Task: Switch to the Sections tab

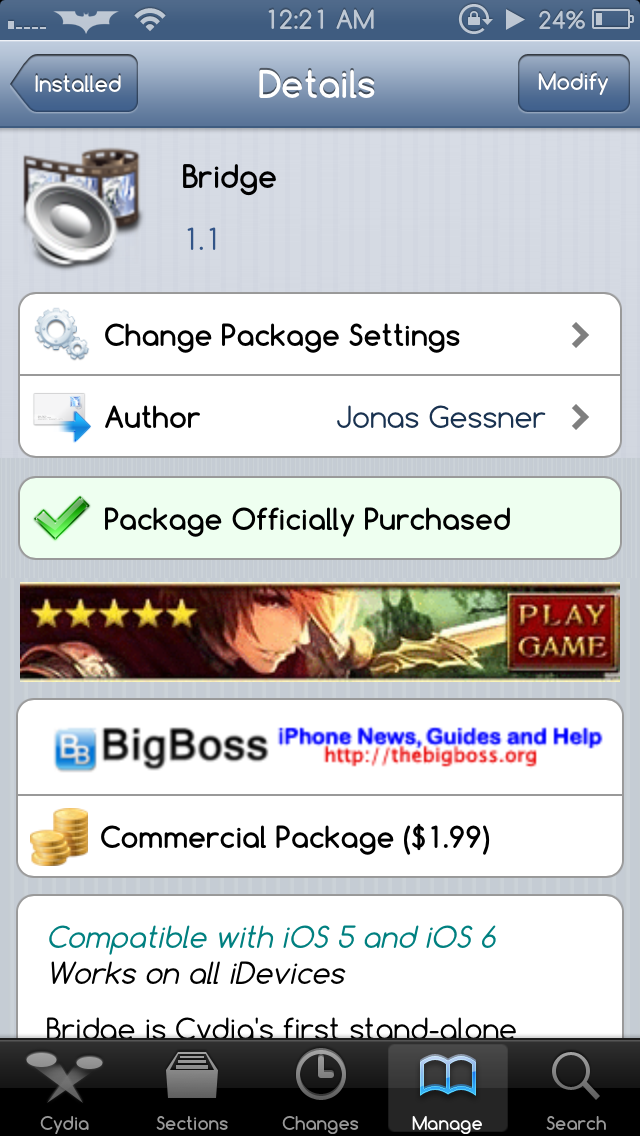Action: tap(192, 1088)
